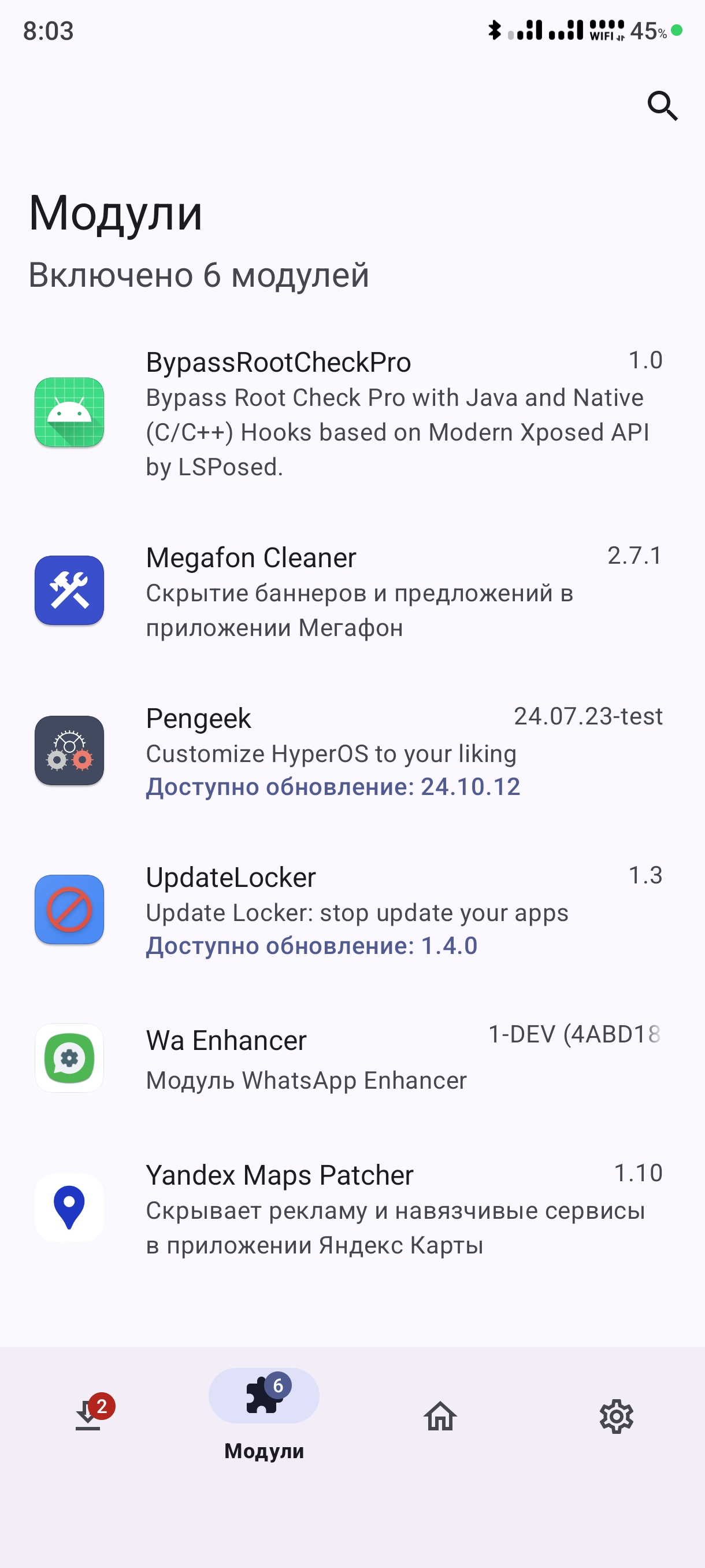Open the settings gear tab
Image resolution: width=705 pixels, height=1568 pixels.
[616, 1417]
